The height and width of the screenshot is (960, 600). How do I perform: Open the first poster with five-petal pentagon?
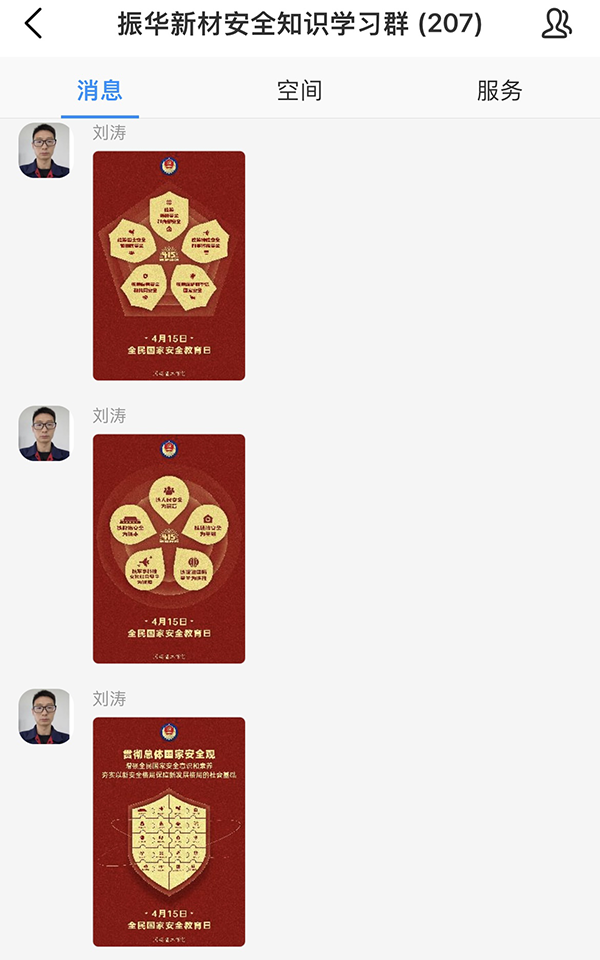[x=169, y=265]
